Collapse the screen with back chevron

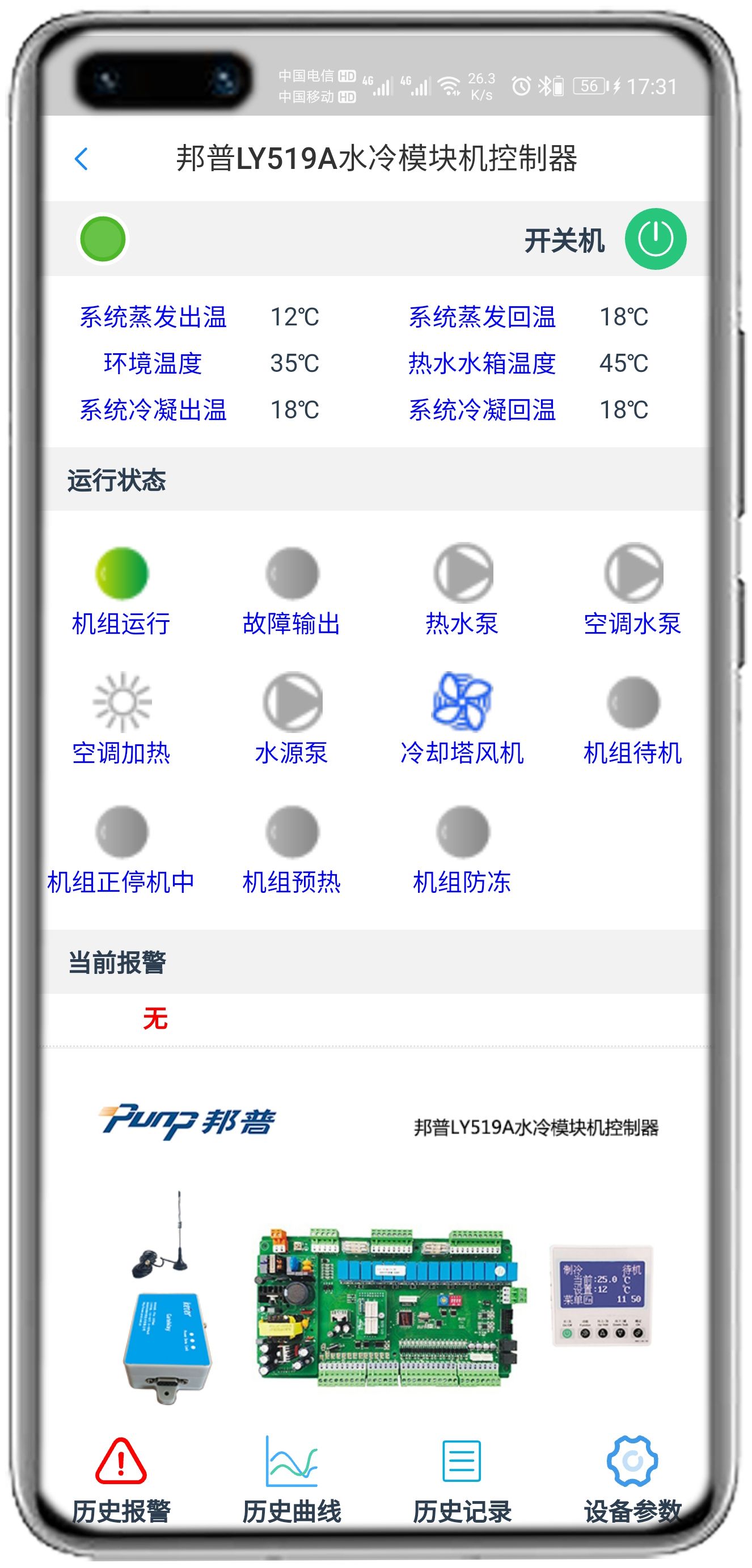point(82,156)
